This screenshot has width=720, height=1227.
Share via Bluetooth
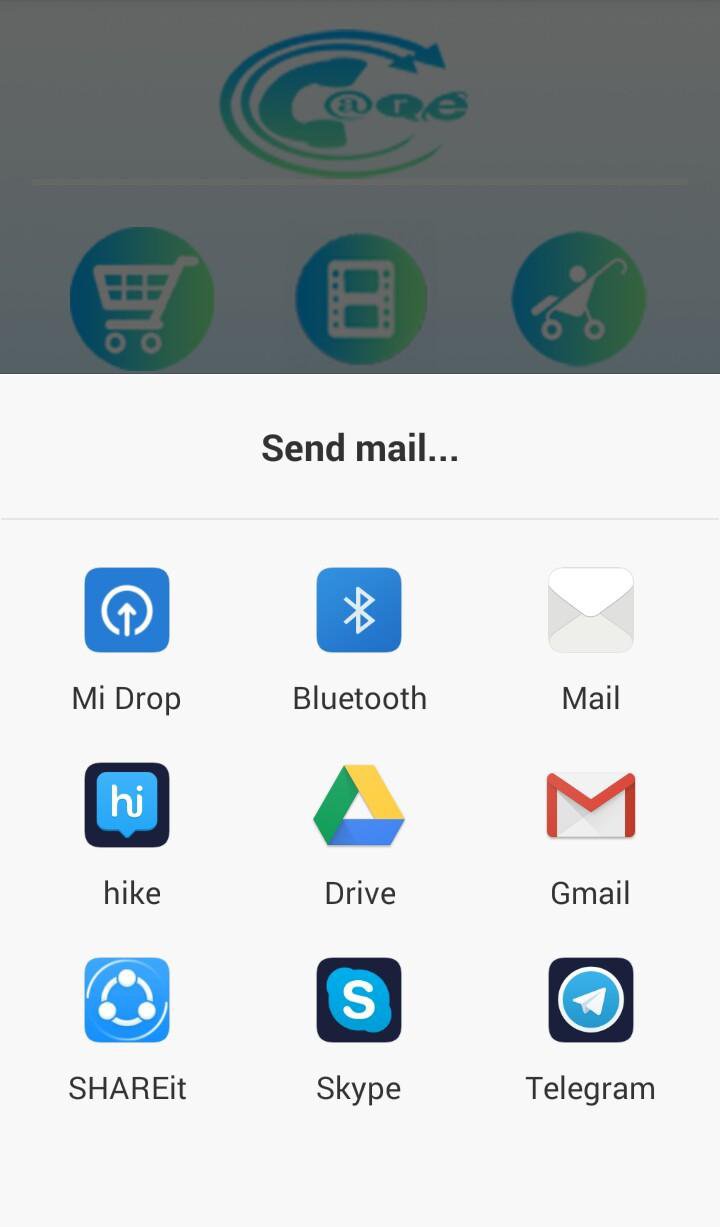[x=359, y=610]
